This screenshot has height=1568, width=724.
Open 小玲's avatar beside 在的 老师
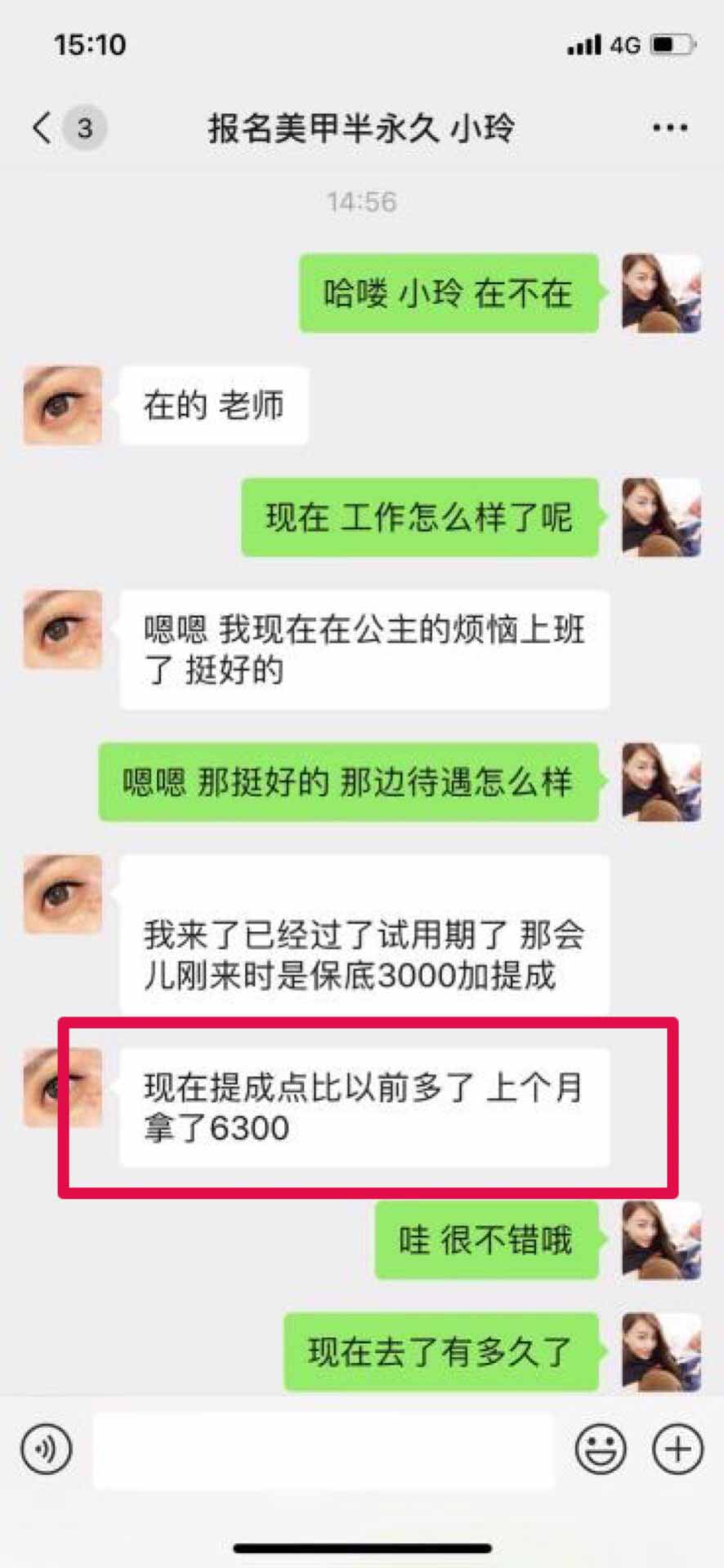pyautogui.click(x=63, y=405)
